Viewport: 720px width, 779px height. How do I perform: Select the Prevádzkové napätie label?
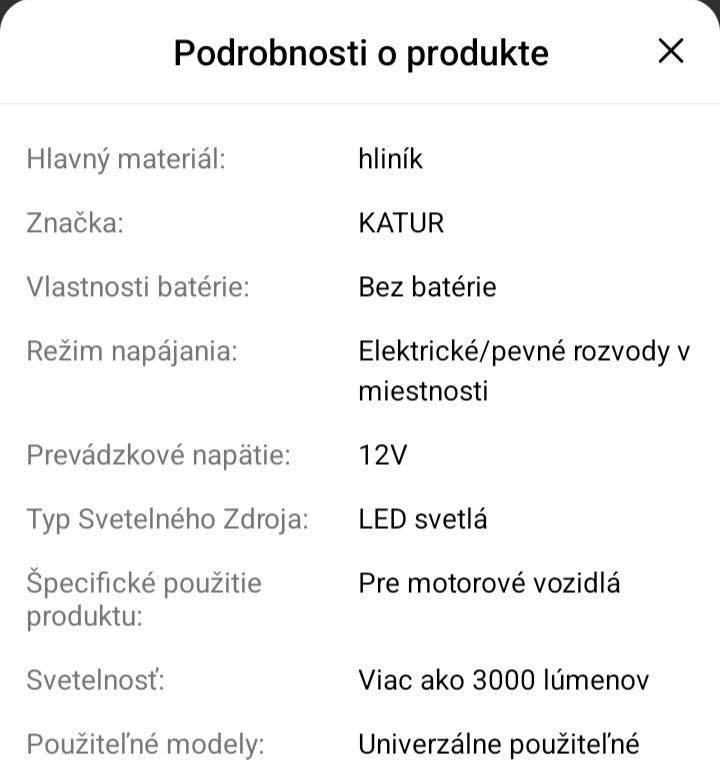pos(158,456)
